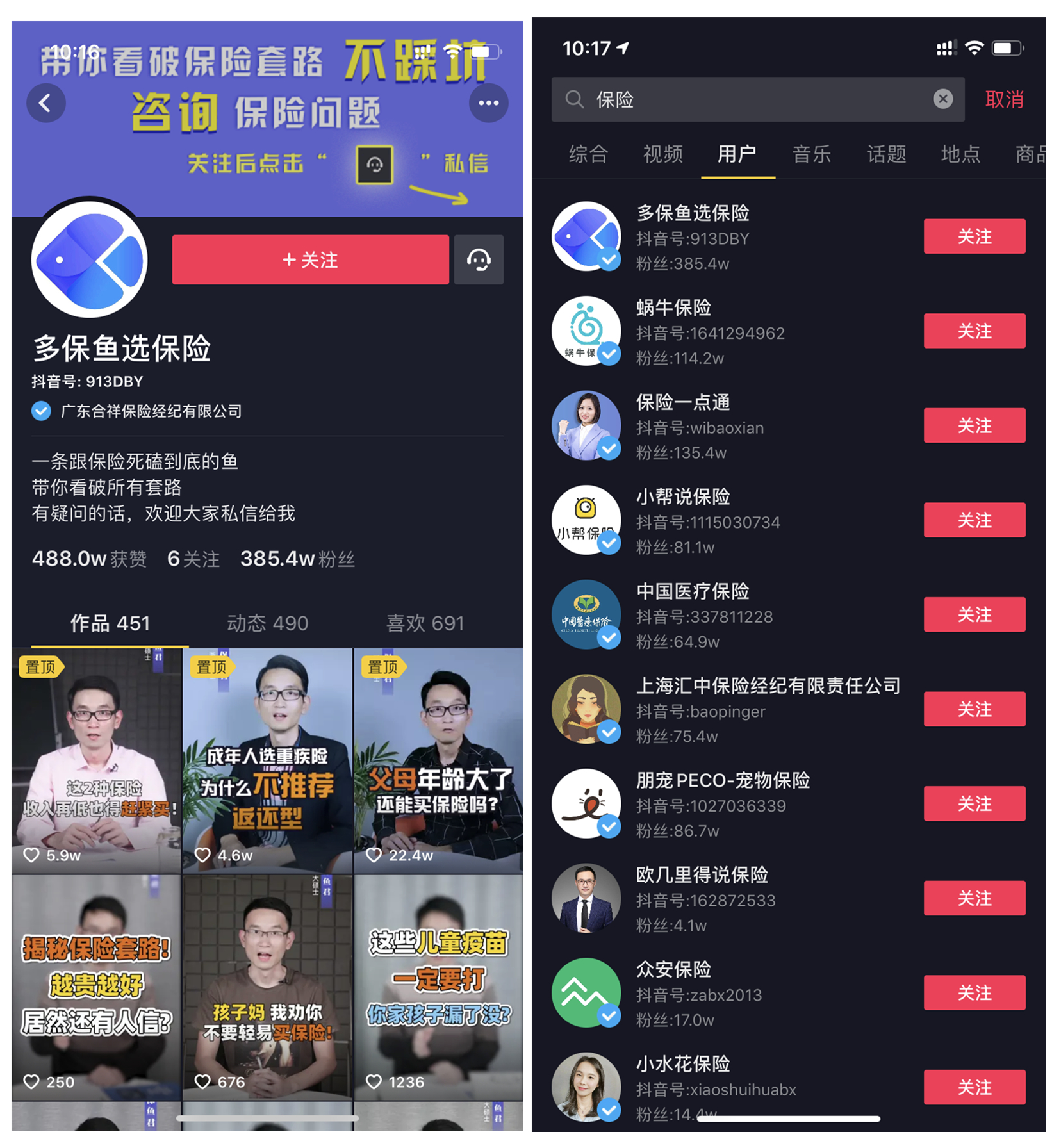Play the video 这些儿童疫苗一定要打
This screenshot has width=1061, height=1148.
pos(438,987)
